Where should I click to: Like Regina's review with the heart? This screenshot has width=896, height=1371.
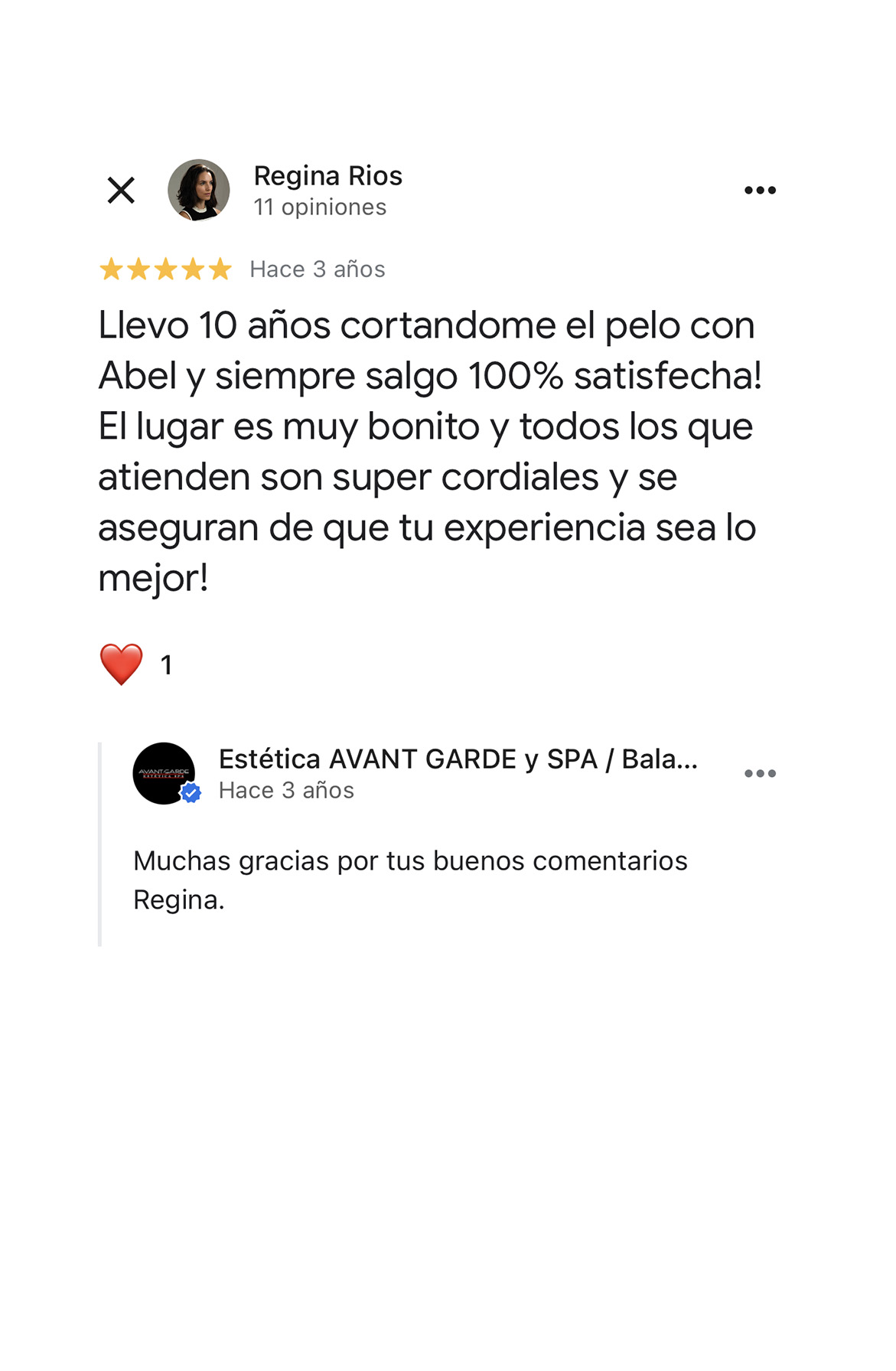122,664
